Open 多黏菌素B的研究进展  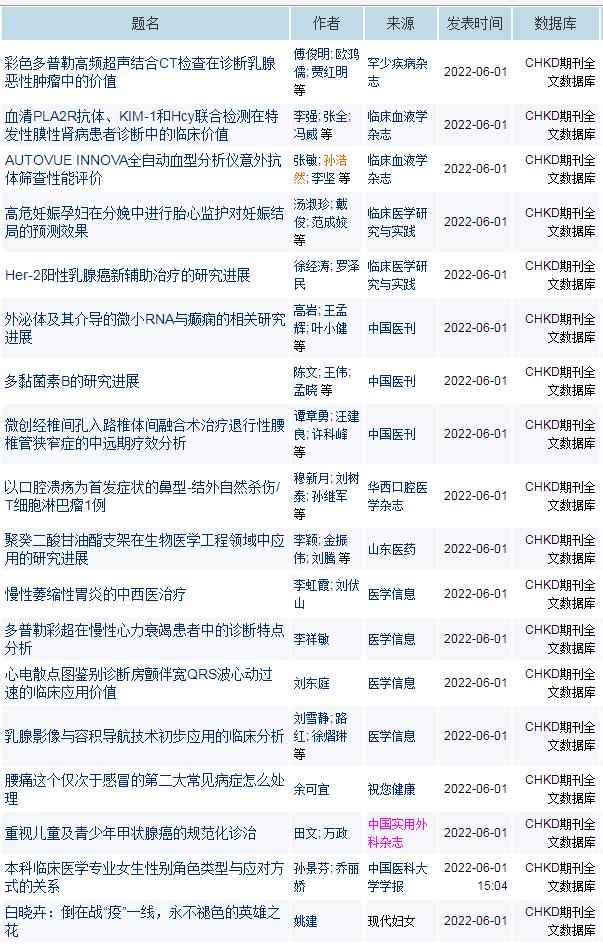[72, 381]
